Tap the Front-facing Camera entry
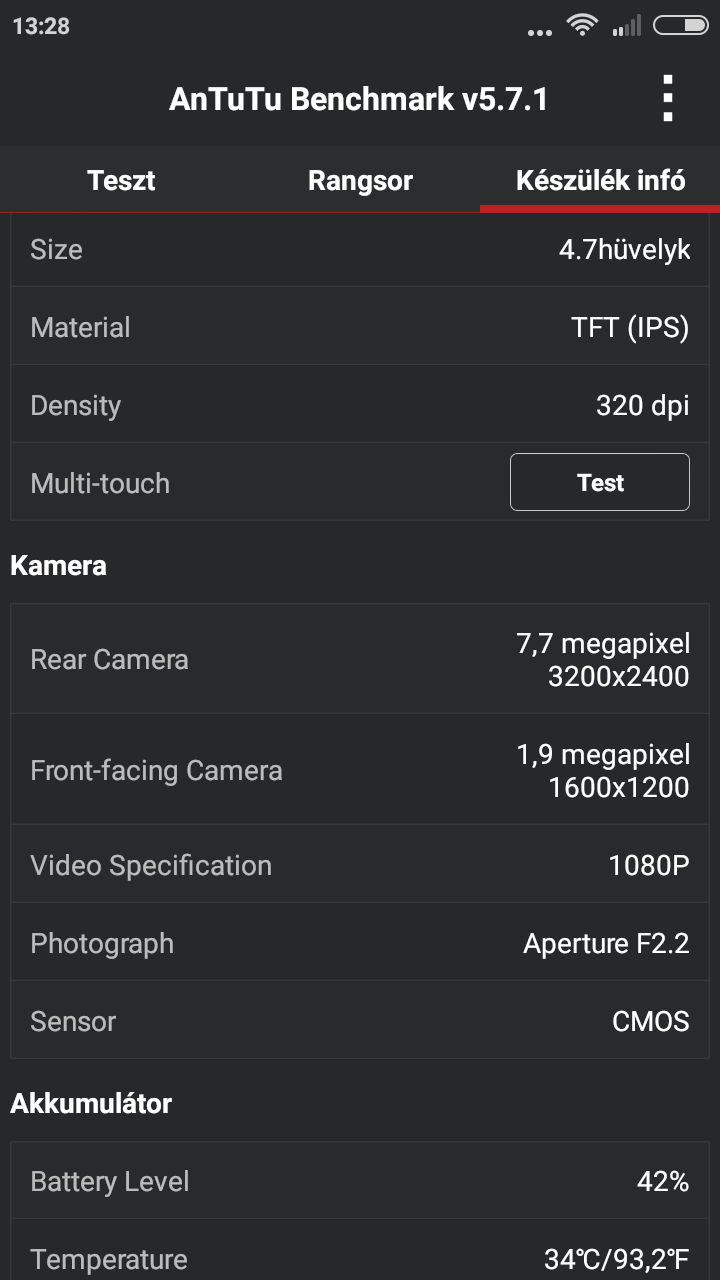 tap(360, 768)
